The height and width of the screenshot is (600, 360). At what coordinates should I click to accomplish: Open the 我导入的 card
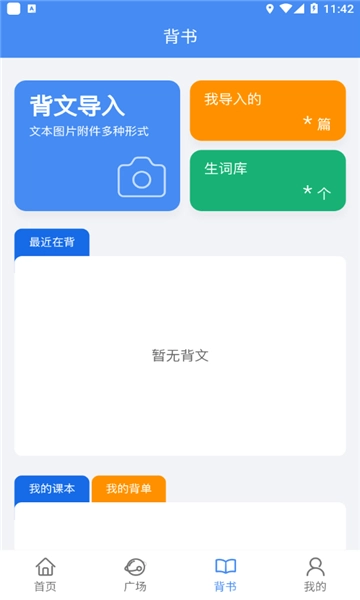coord(268,111)
